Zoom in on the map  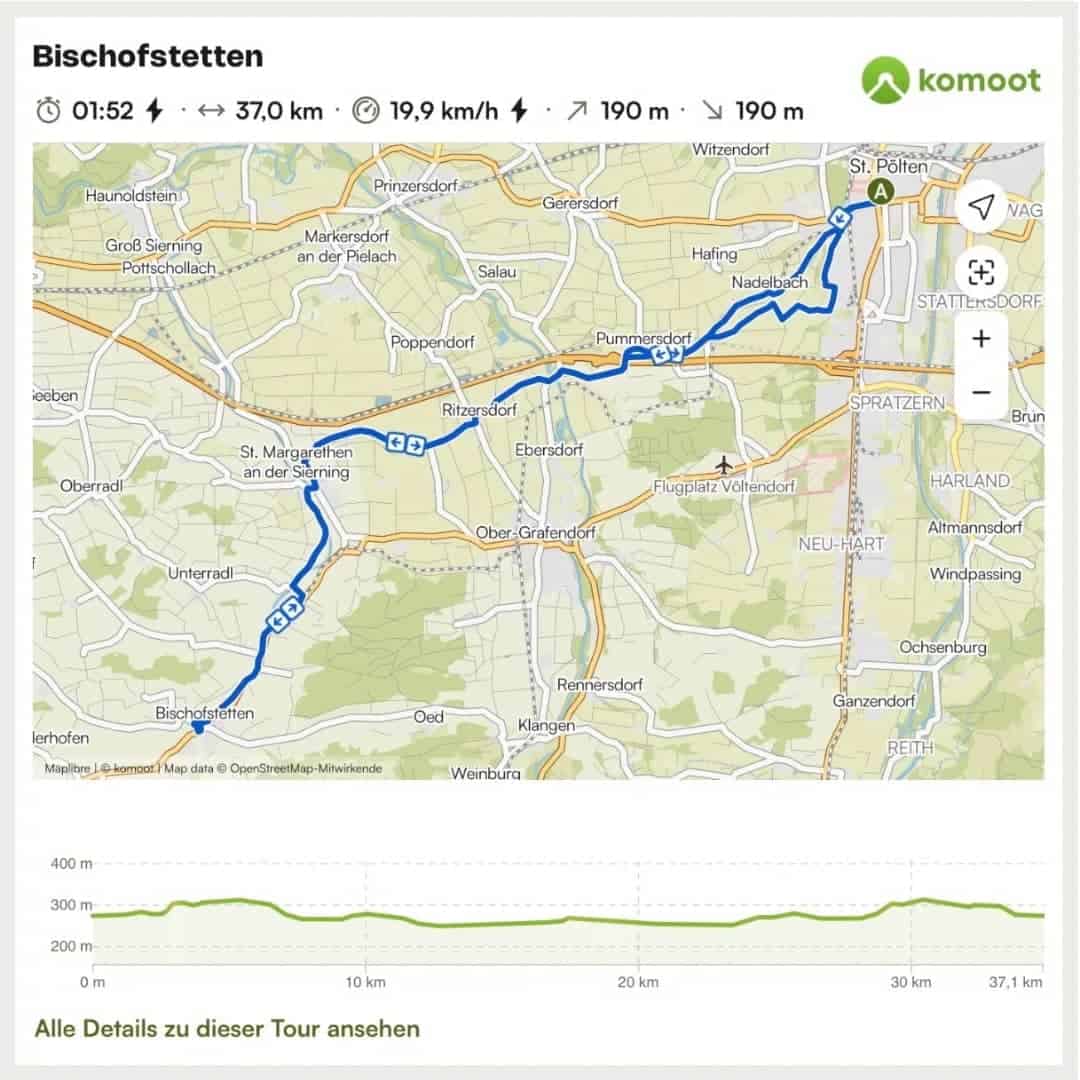click(981, 339)
